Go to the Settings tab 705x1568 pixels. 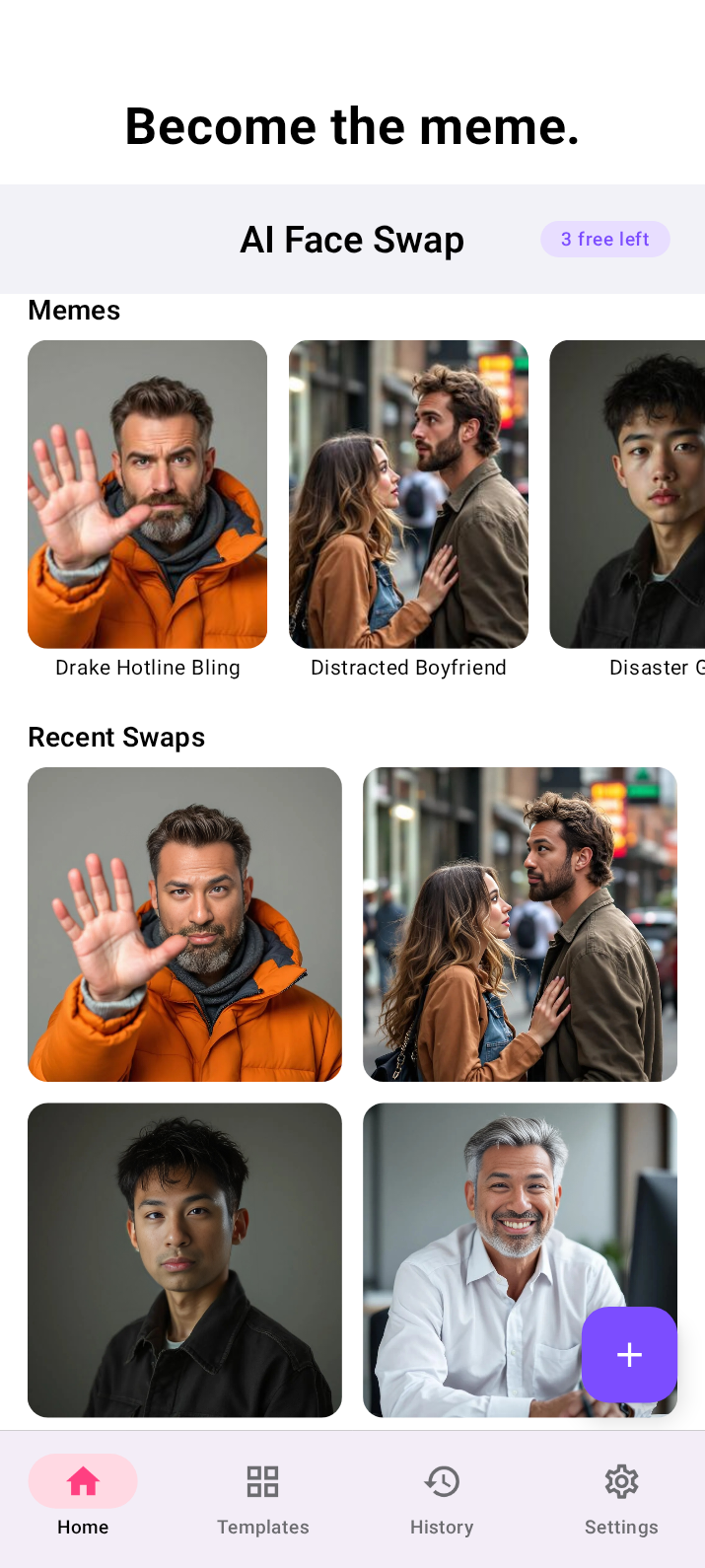[x=620, y=1499]
